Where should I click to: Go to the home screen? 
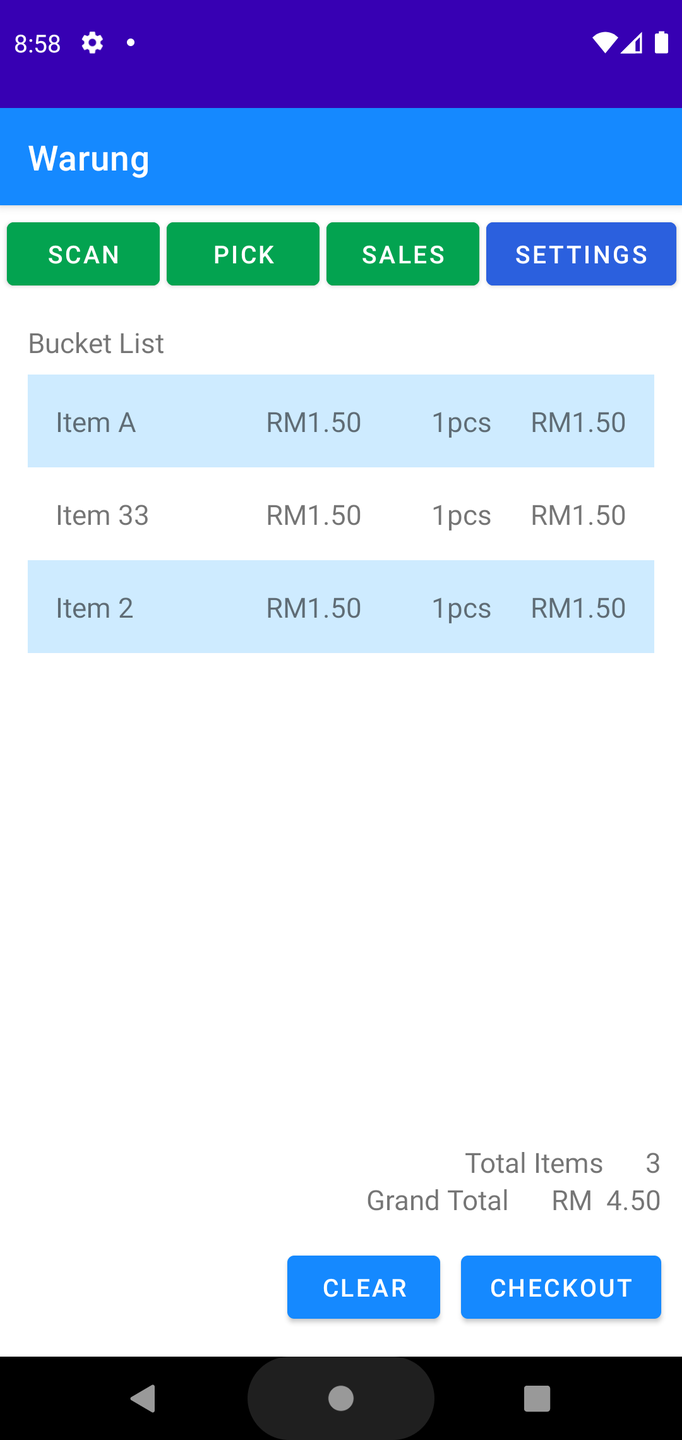click(341, 1398)
